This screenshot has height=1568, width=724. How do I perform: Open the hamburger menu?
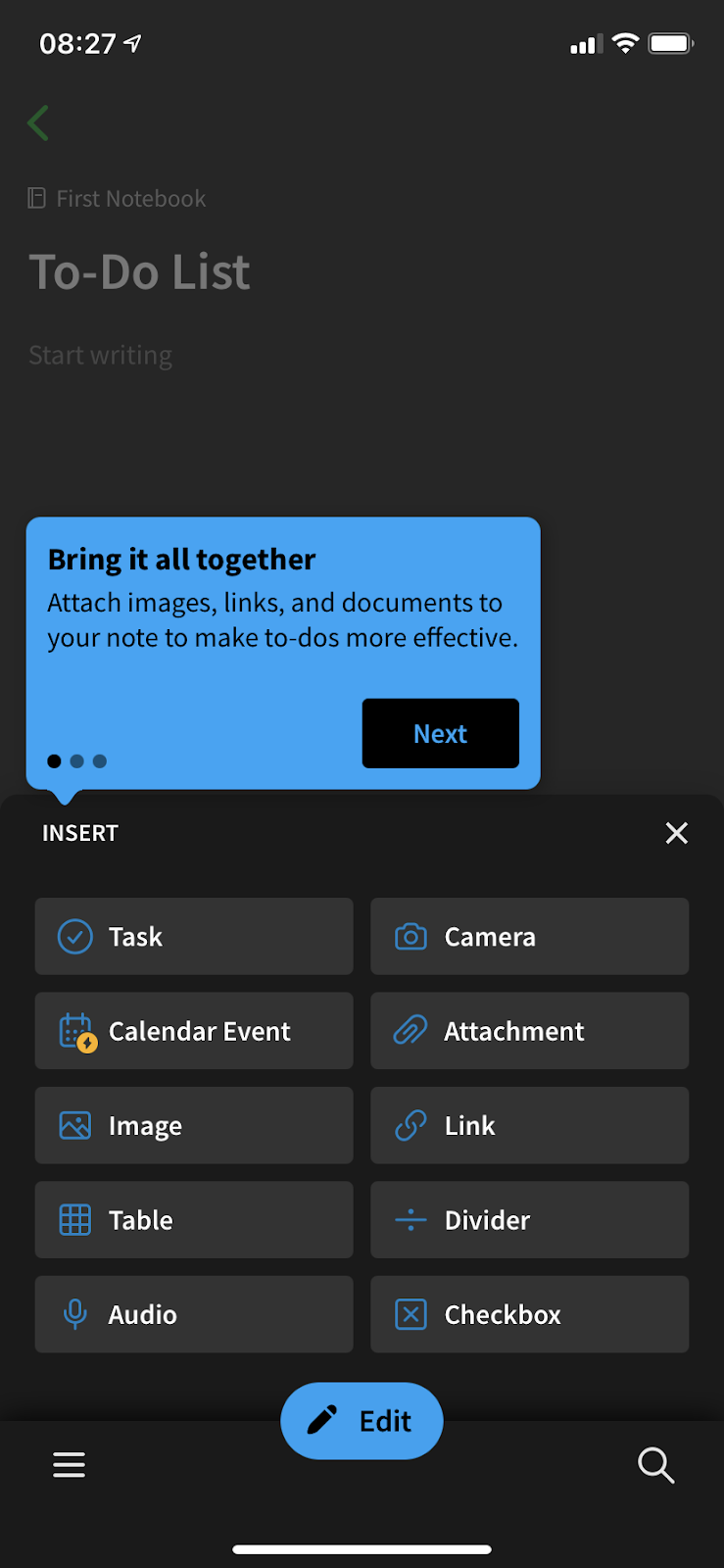point(69,1465)
